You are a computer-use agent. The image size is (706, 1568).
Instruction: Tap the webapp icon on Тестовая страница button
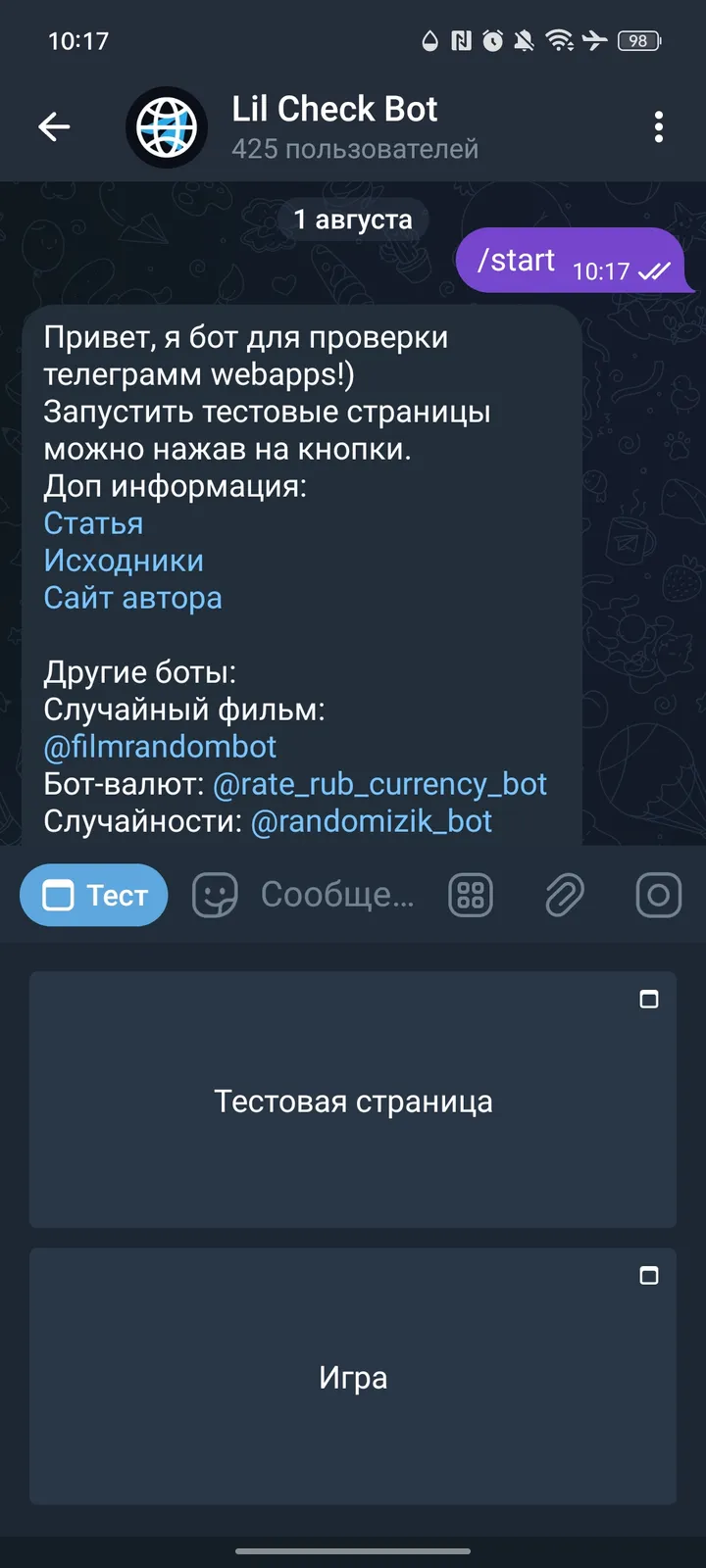pyautogui.click(x=649, y=1001)
